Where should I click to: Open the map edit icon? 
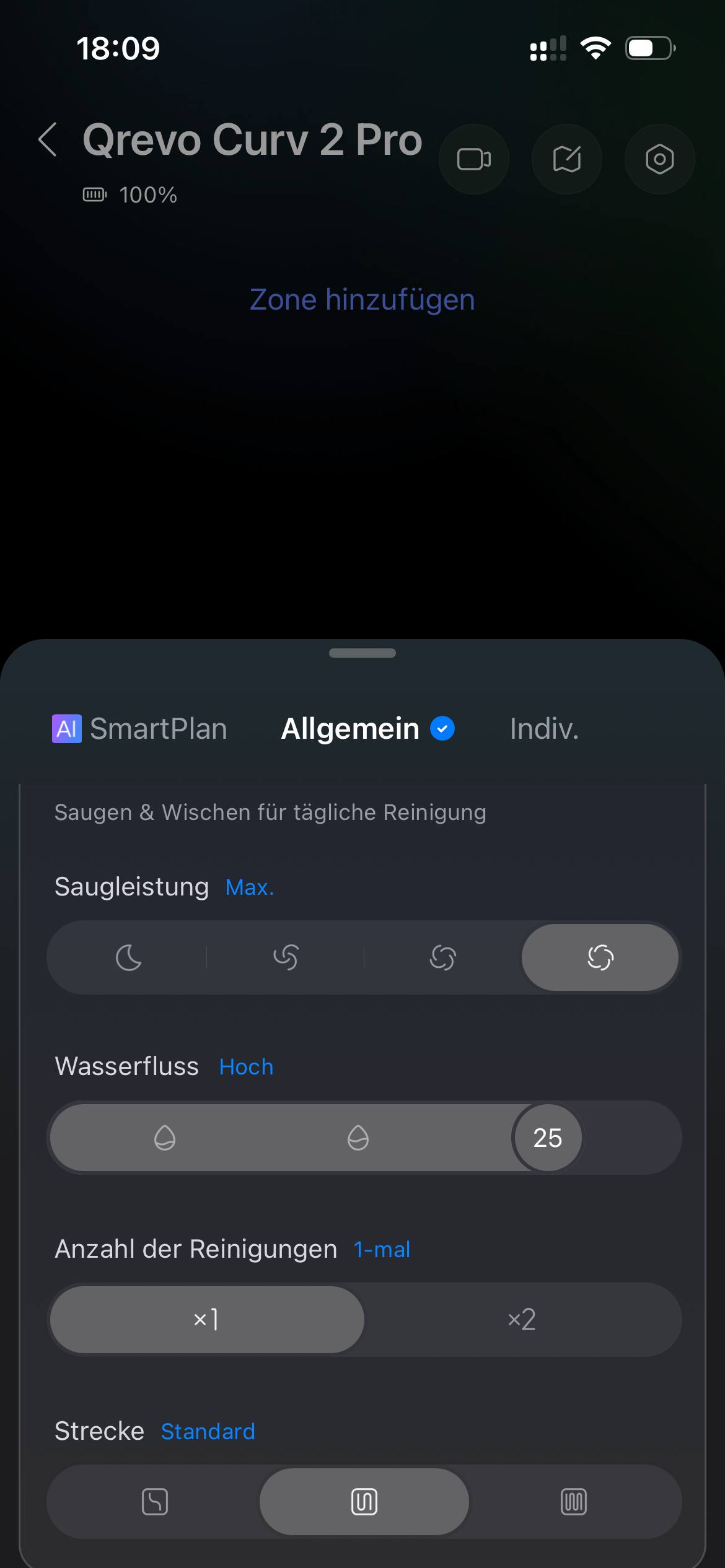566,159
